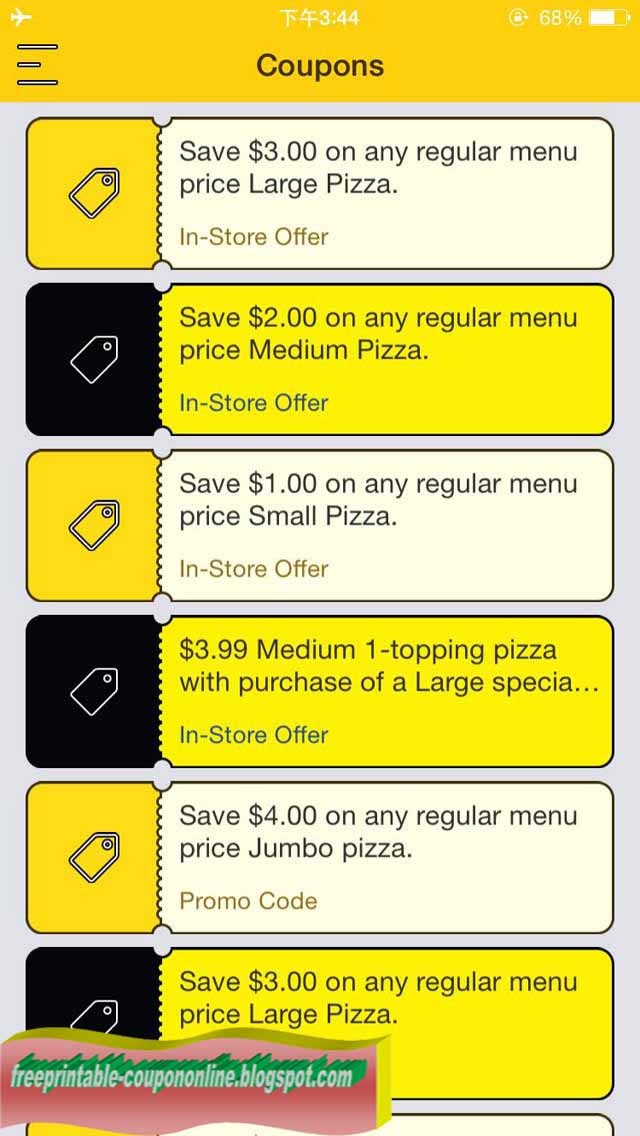Image resolution: width=640 pixels, height=1136 pixels.
Task: Select the $1.00 Small Pizza coupon
Action: point(320,525)
